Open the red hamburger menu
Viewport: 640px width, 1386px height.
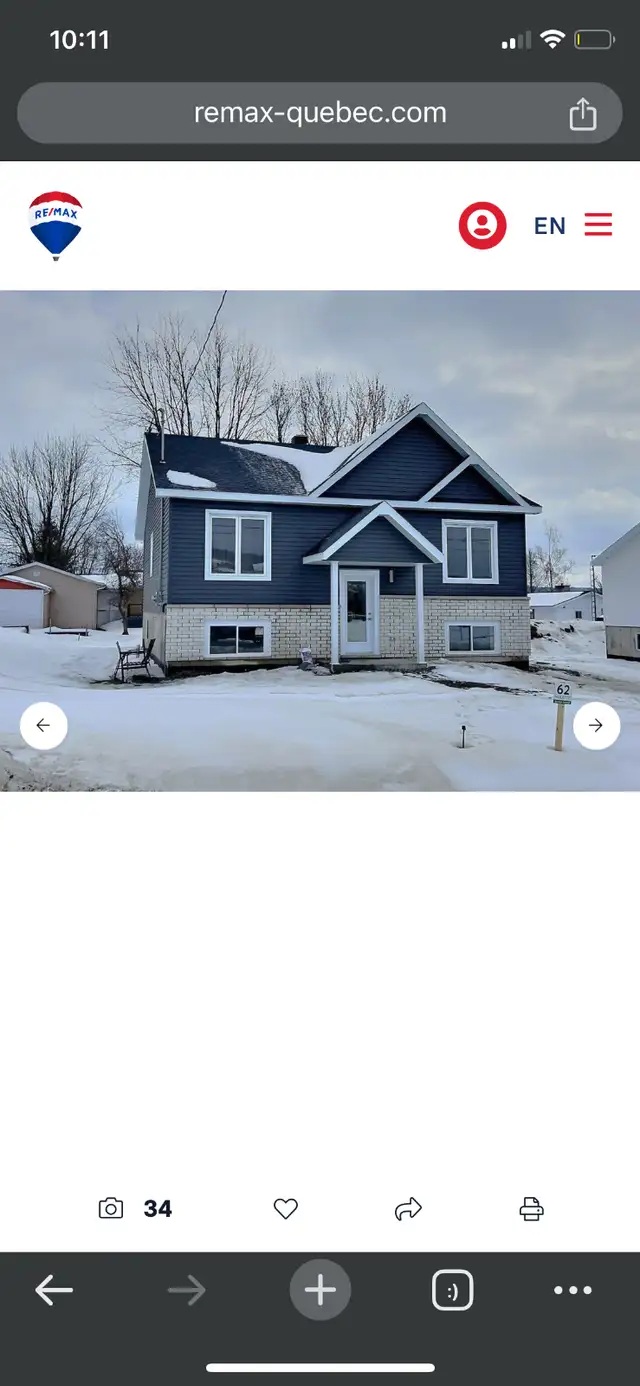(x=598, y=224)
